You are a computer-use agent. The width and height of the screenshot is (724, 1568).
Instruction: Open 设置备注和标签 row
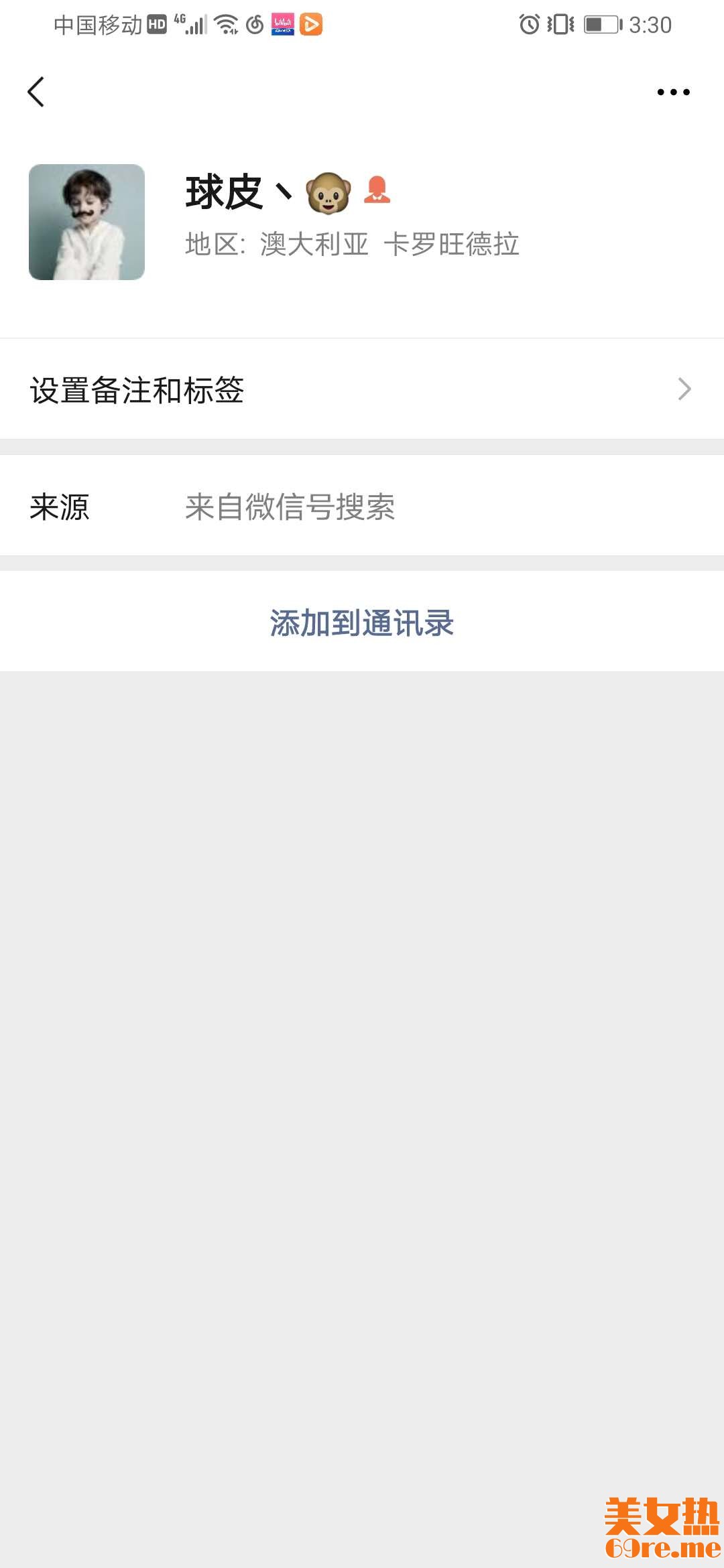[x=362, y=389]
